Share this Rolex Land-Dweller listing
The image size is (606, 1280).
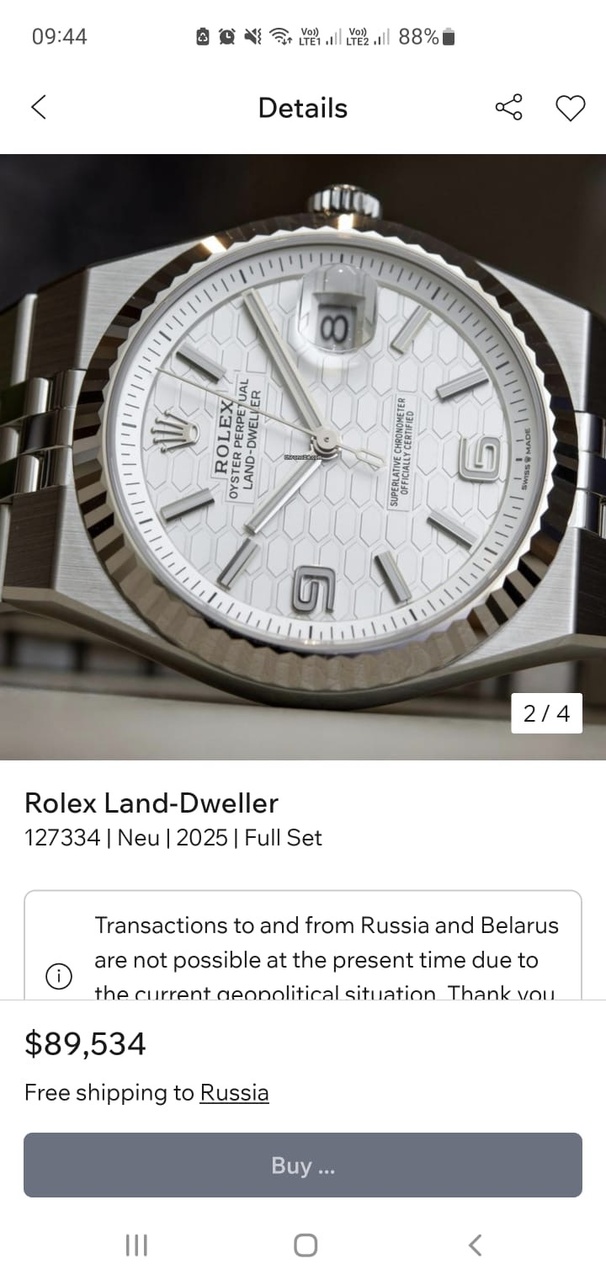(509, 108)
